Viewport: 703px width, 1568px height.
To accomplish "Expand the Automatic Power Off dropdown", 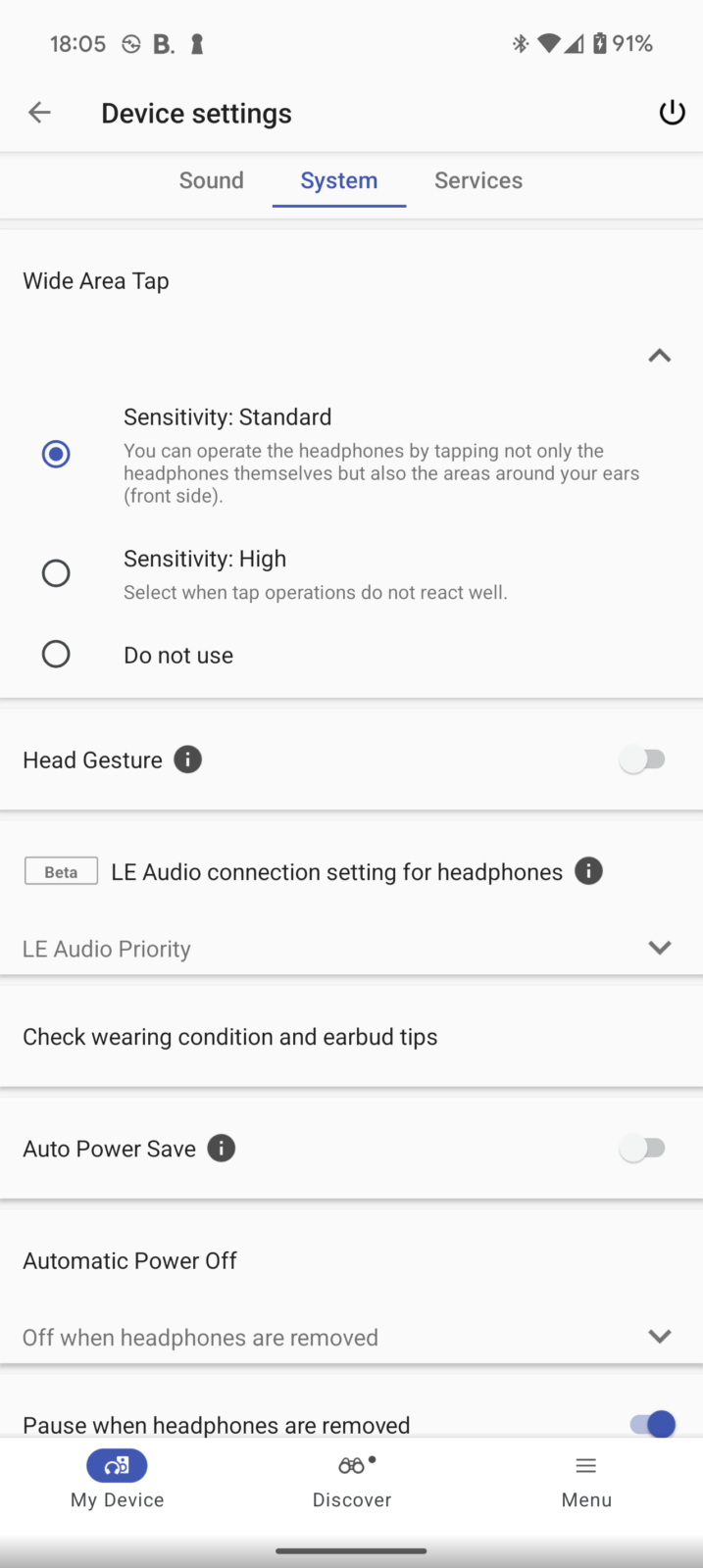I will point(660,1337).
